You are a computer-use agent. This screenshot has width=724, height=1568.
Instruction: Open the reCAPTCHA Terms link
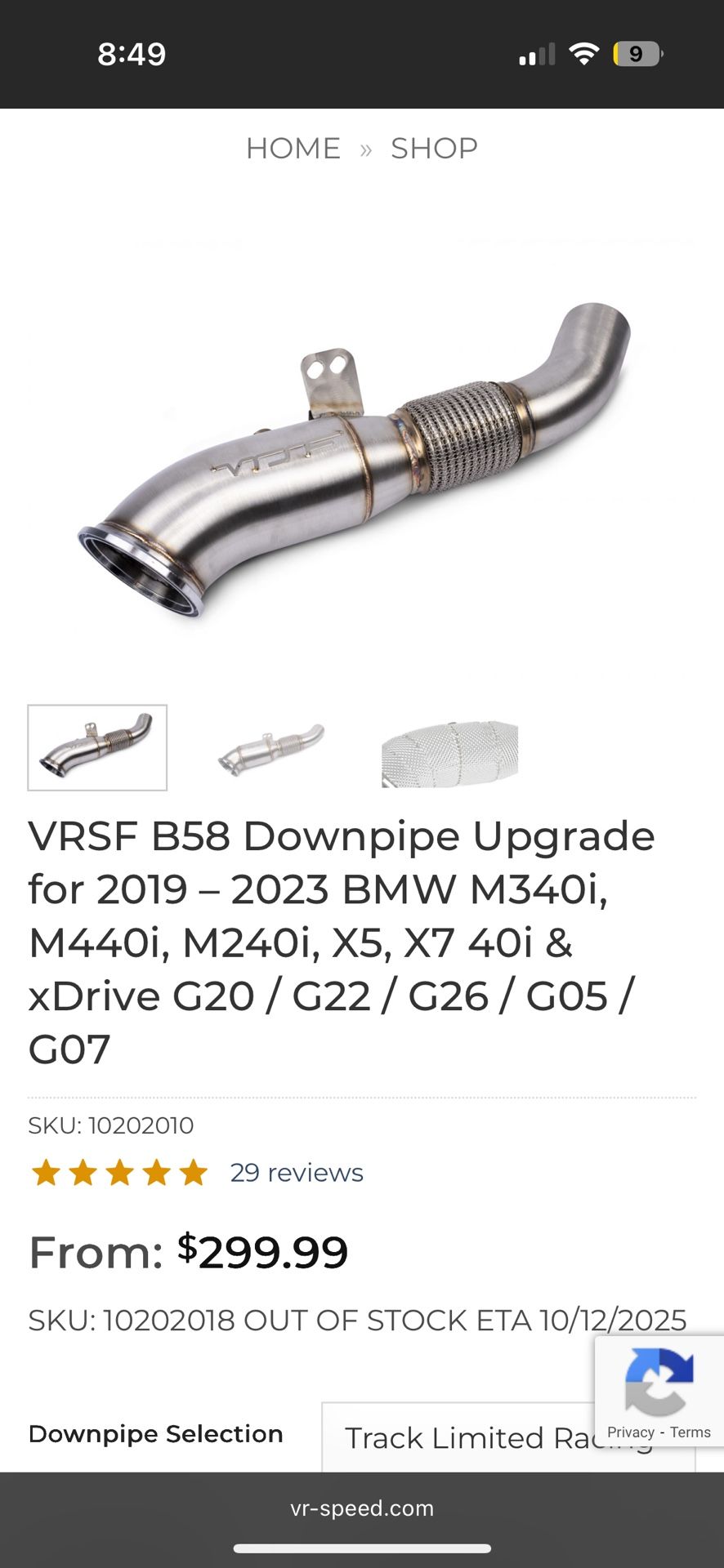tap(690, 1432)
